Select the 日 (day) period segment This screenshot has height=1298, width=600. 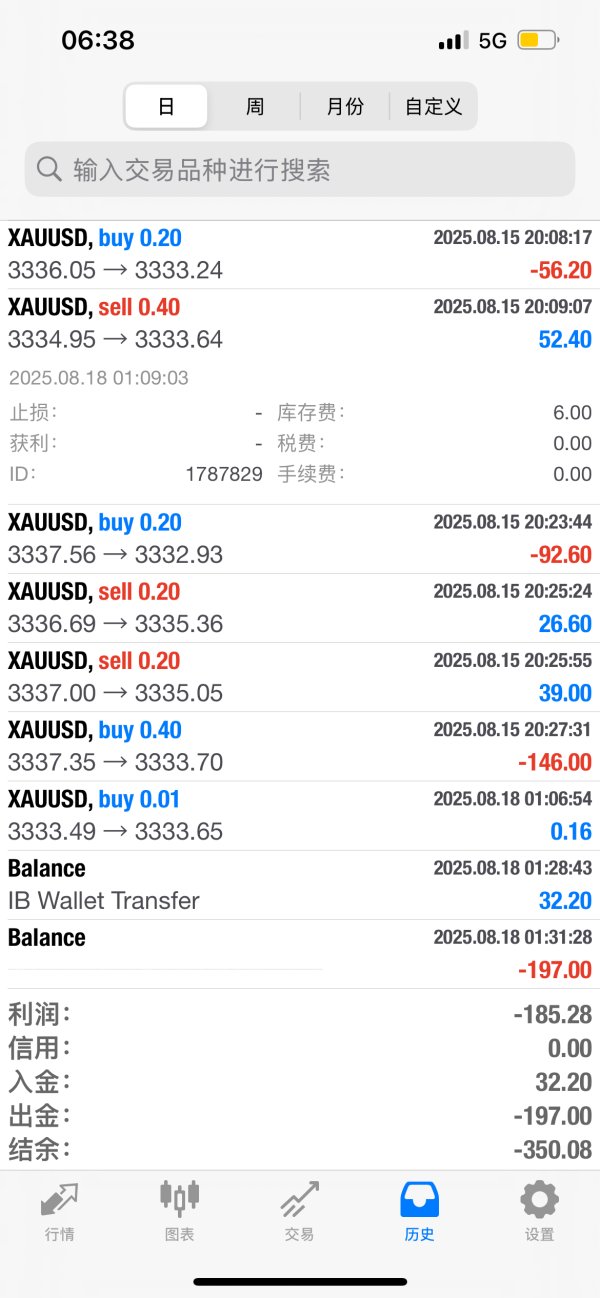click(166, 106)
